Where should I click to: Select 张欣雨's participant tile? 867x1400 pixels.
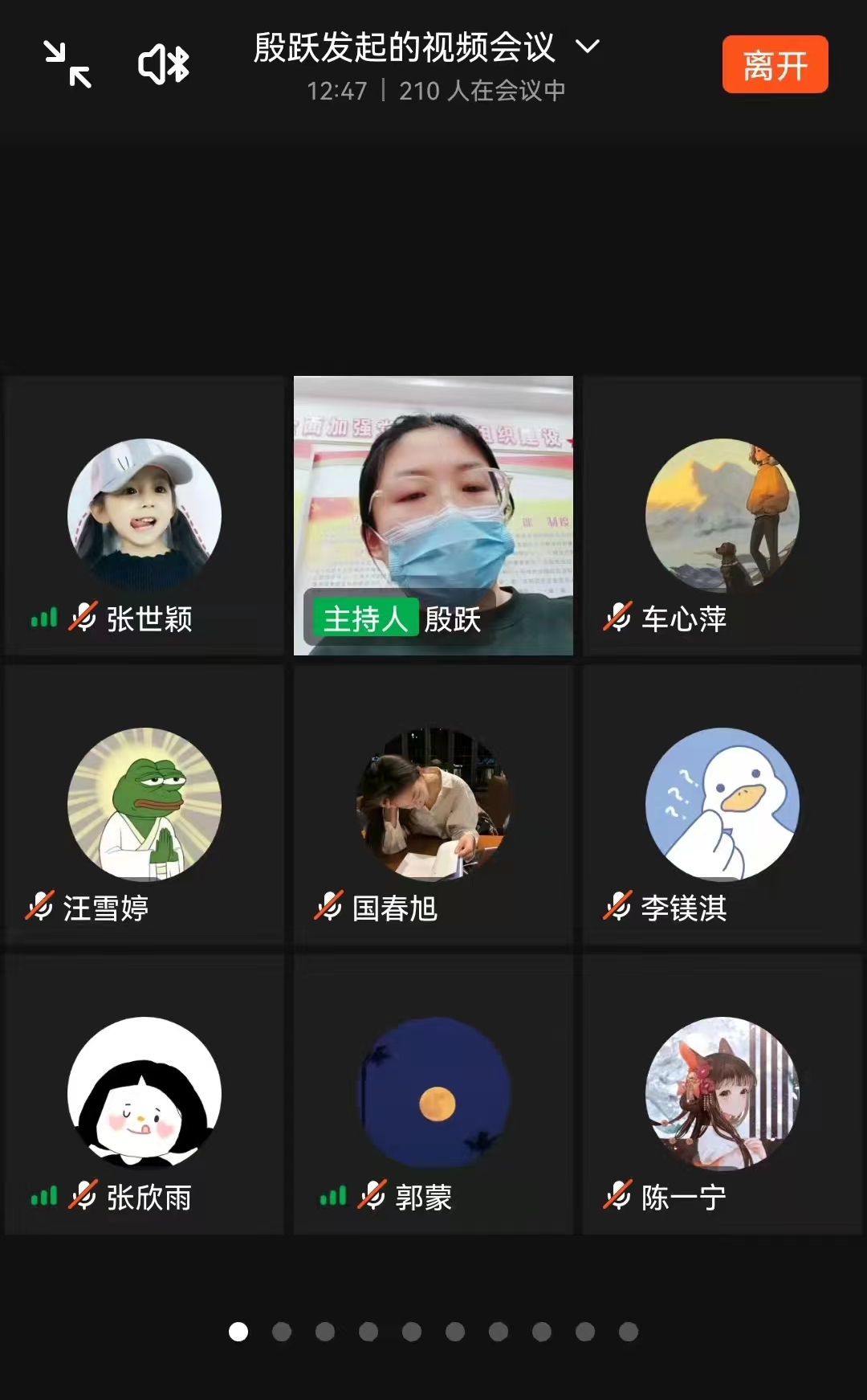coord(144,1094)
